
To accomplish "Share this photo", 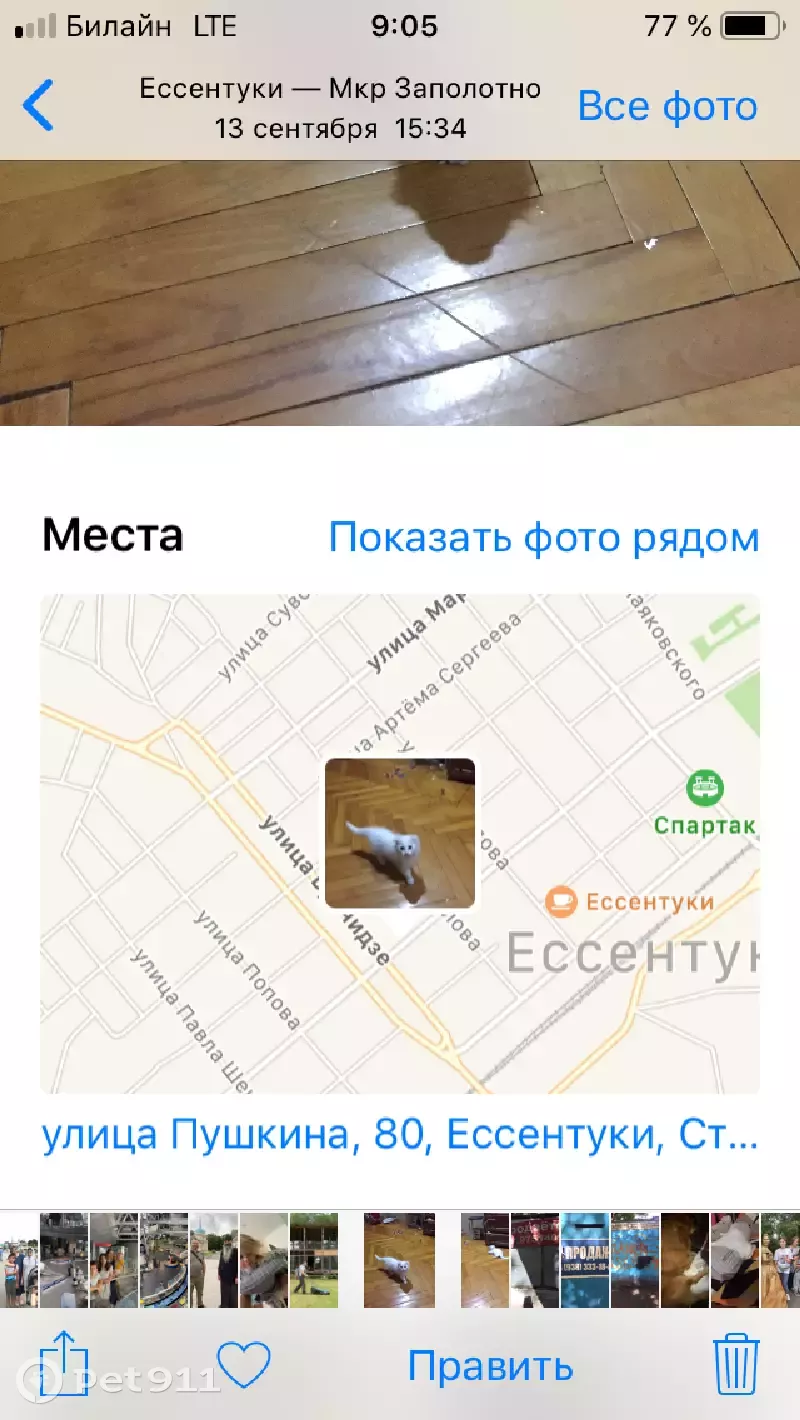I will point(65,1365).
